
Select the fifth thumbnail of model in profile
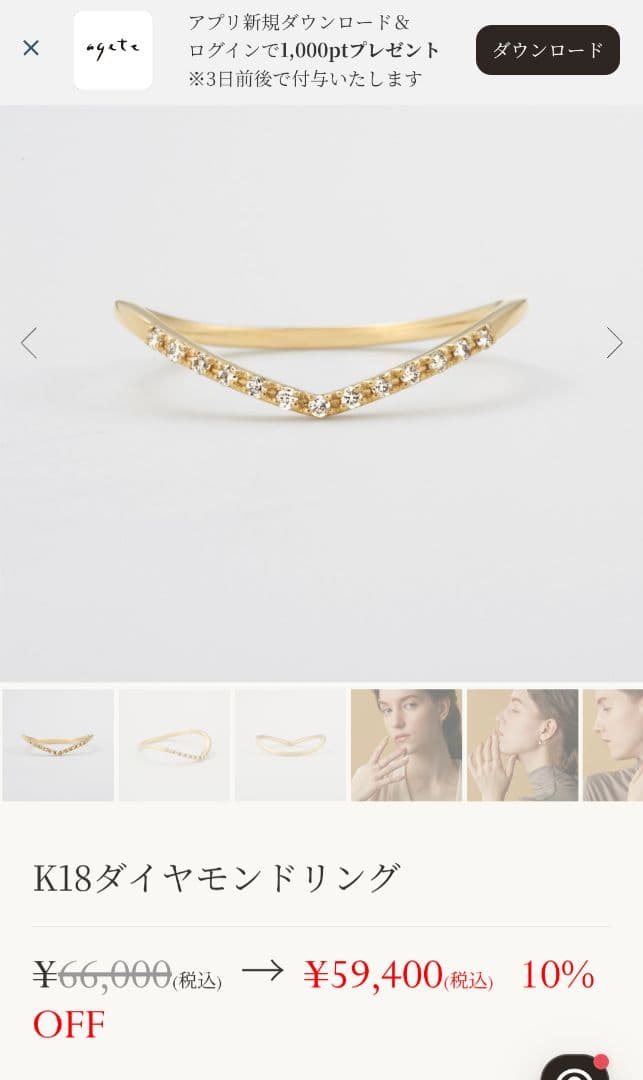pos(522,745)
